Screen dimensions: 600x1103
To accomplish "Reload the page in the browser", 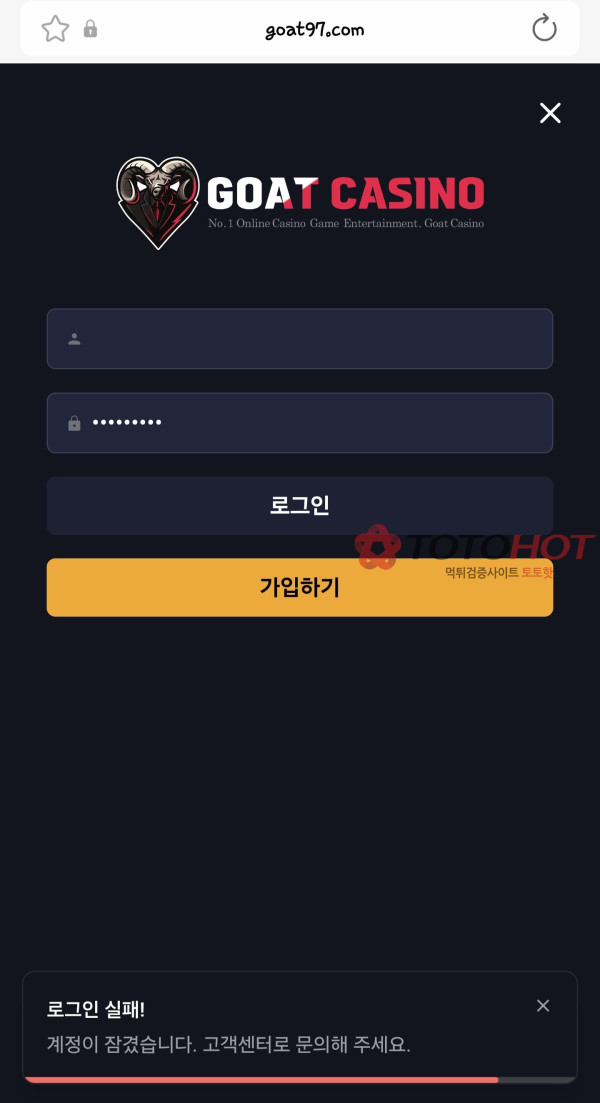I will pos(544,28).
